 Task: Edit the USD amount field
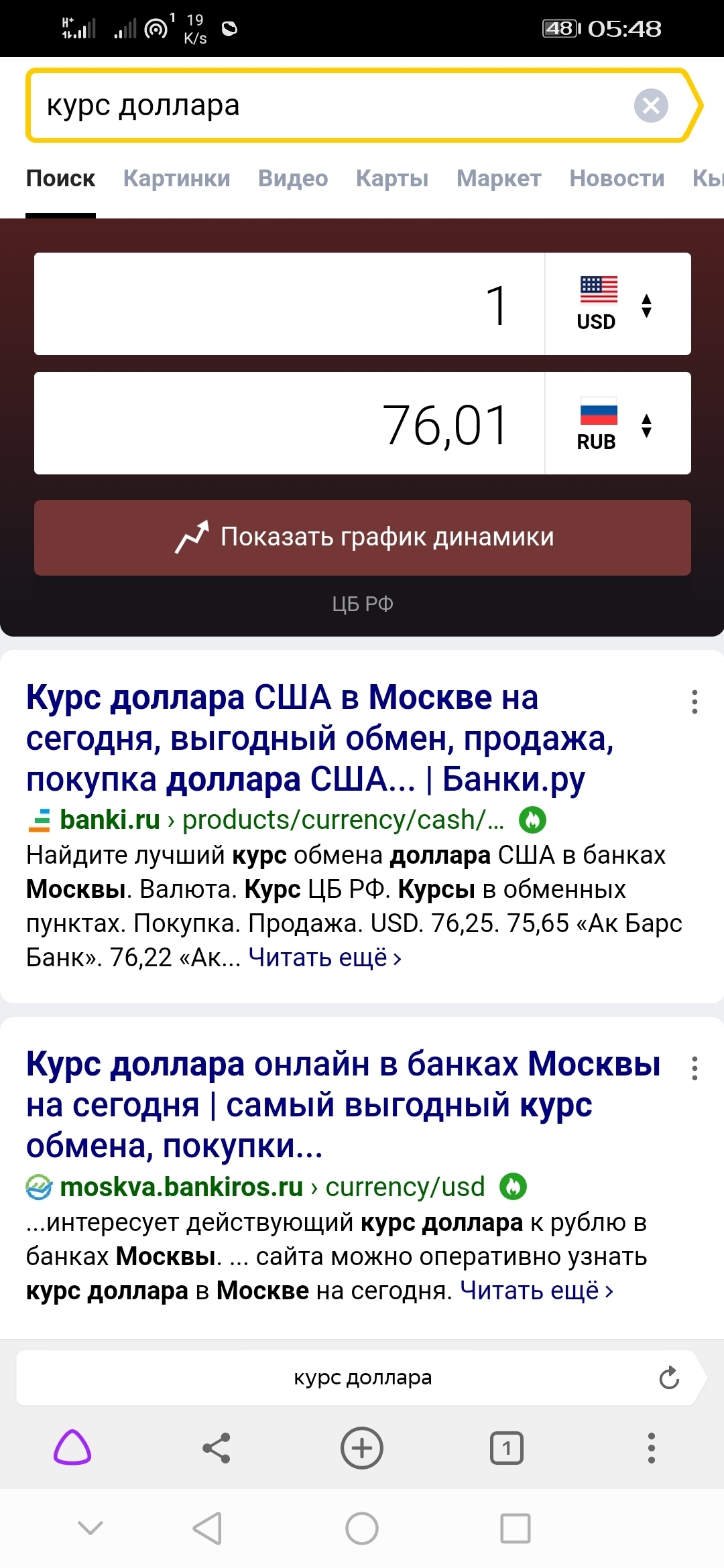[x=290, y=304]
